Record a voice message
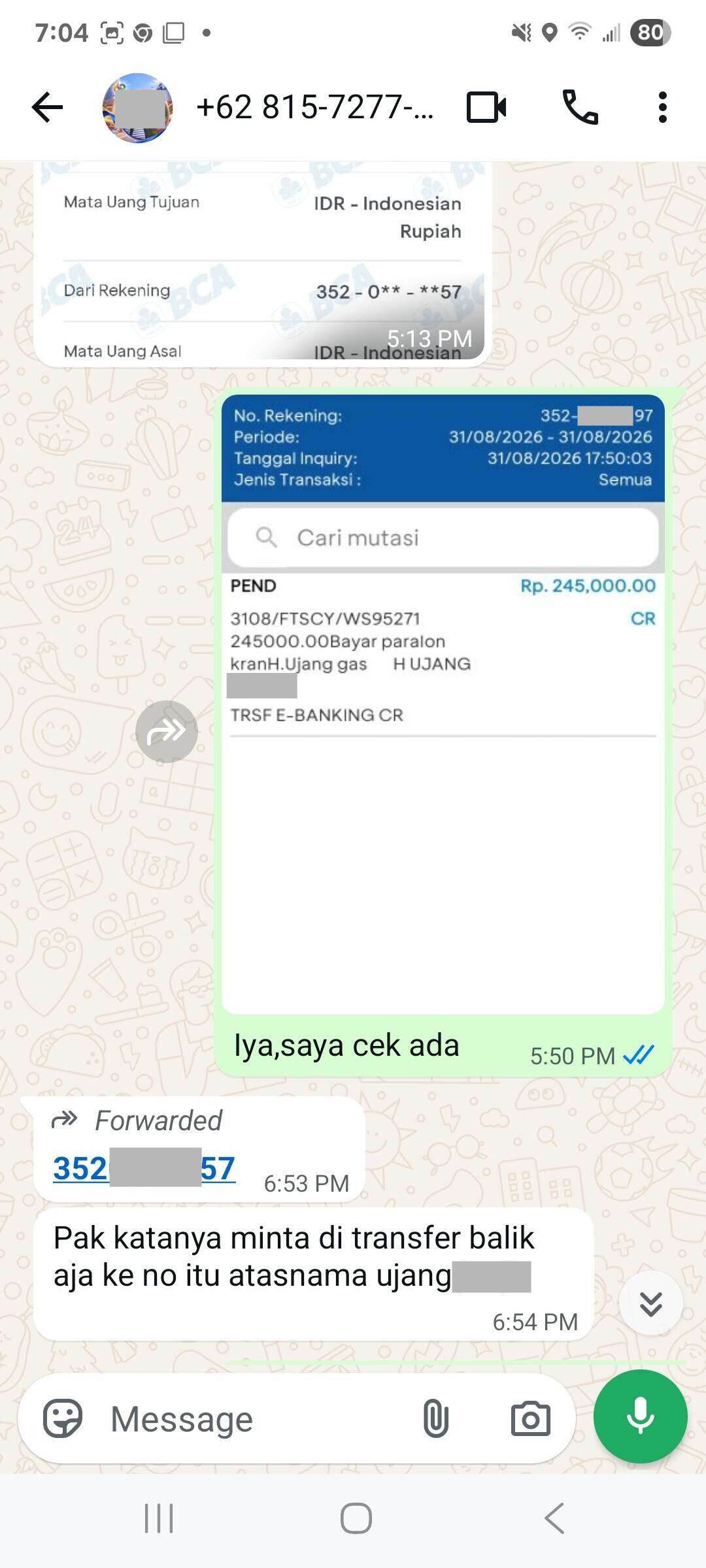This screenshot has height=1568, width=706. click(641, 1416)
